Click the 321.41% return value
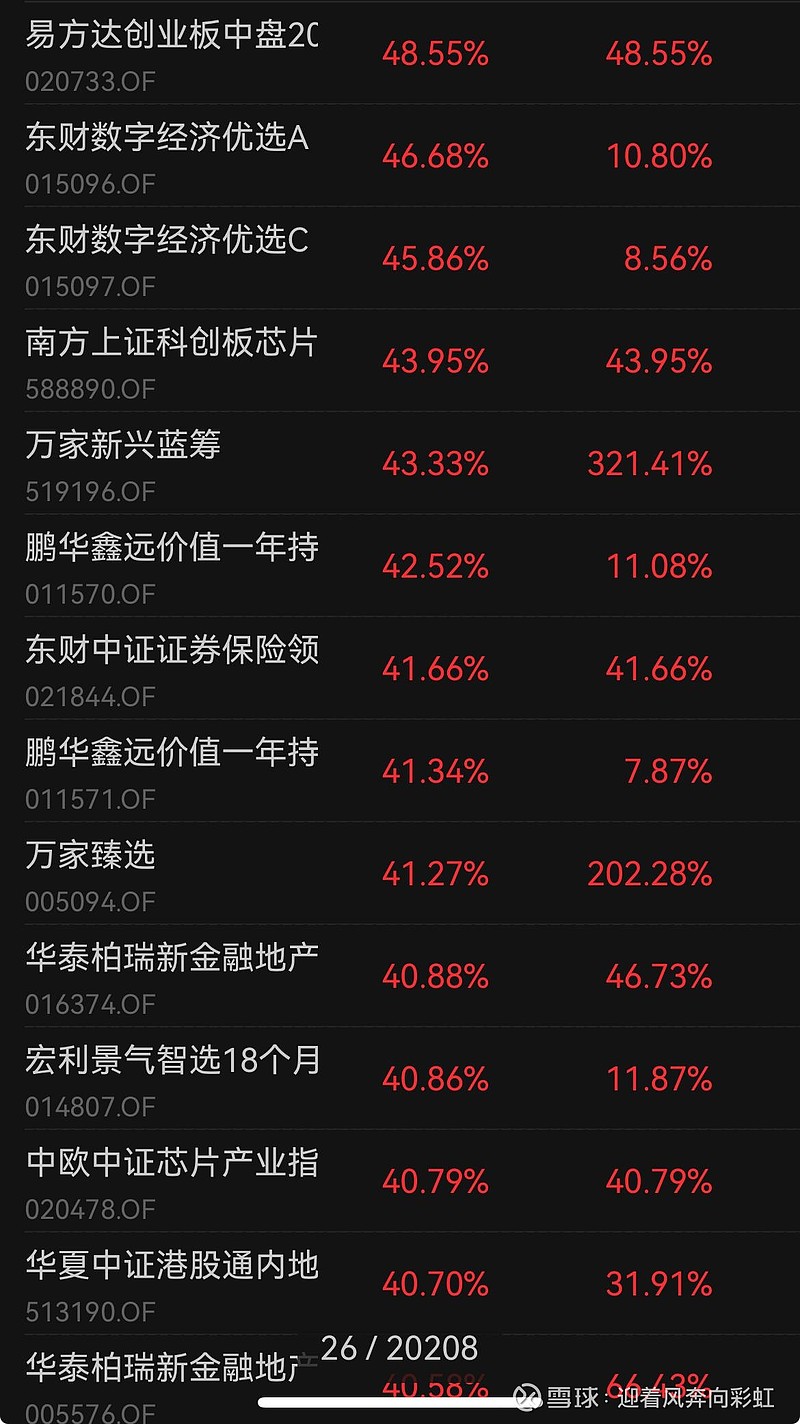800x1424 pixels. click(649, 464)
